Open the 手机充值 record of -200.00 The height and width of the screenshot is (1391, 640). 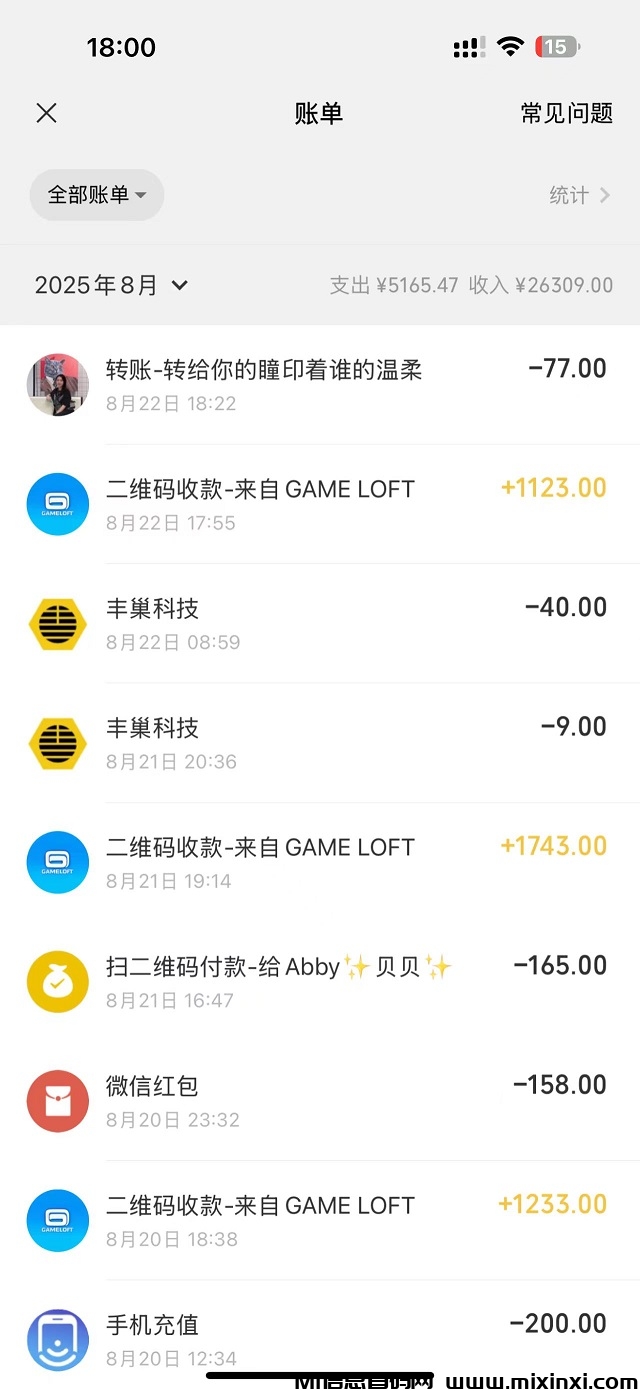(320, 1338)
